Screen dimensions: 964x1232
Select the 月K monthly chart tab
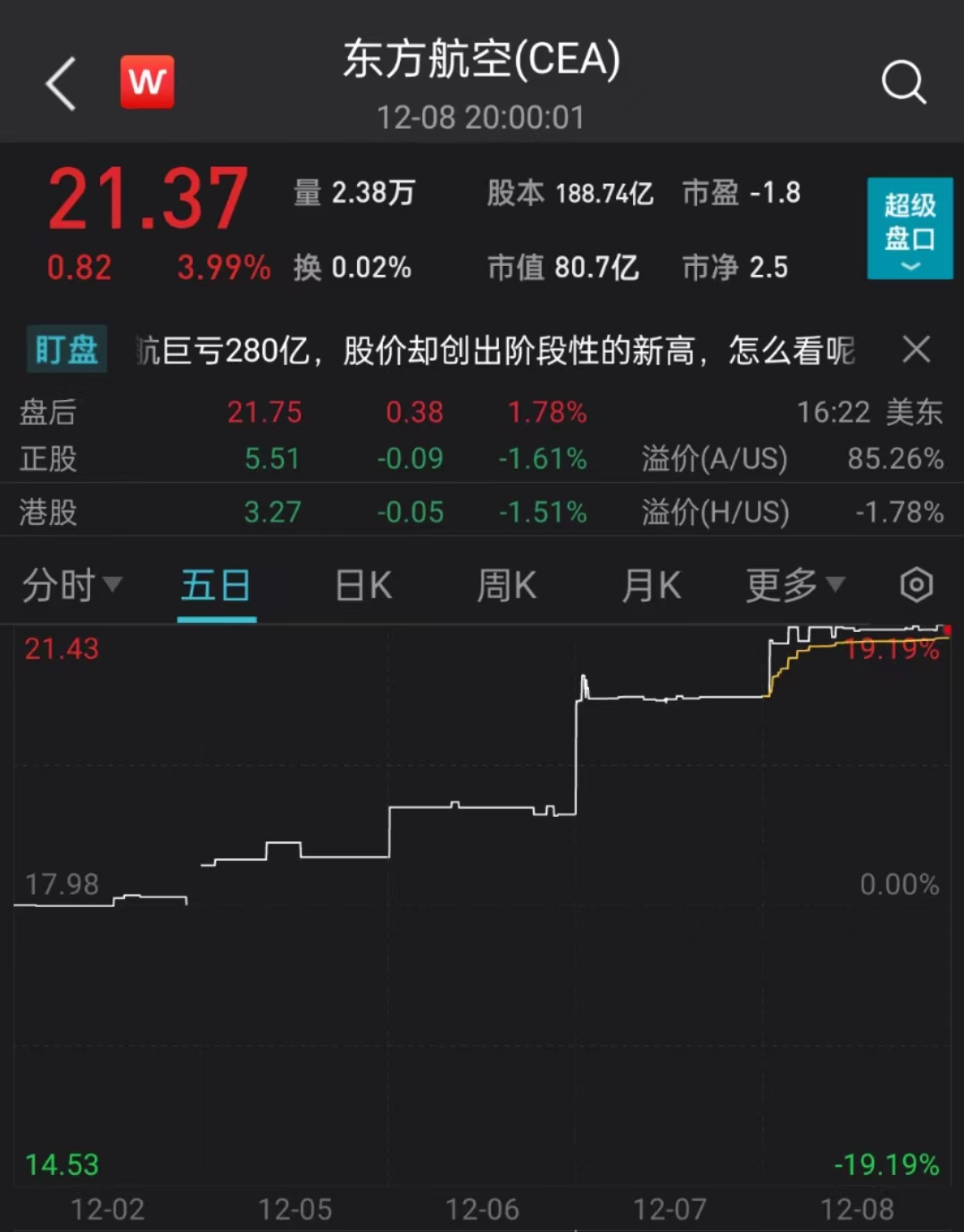click(651, 585)
